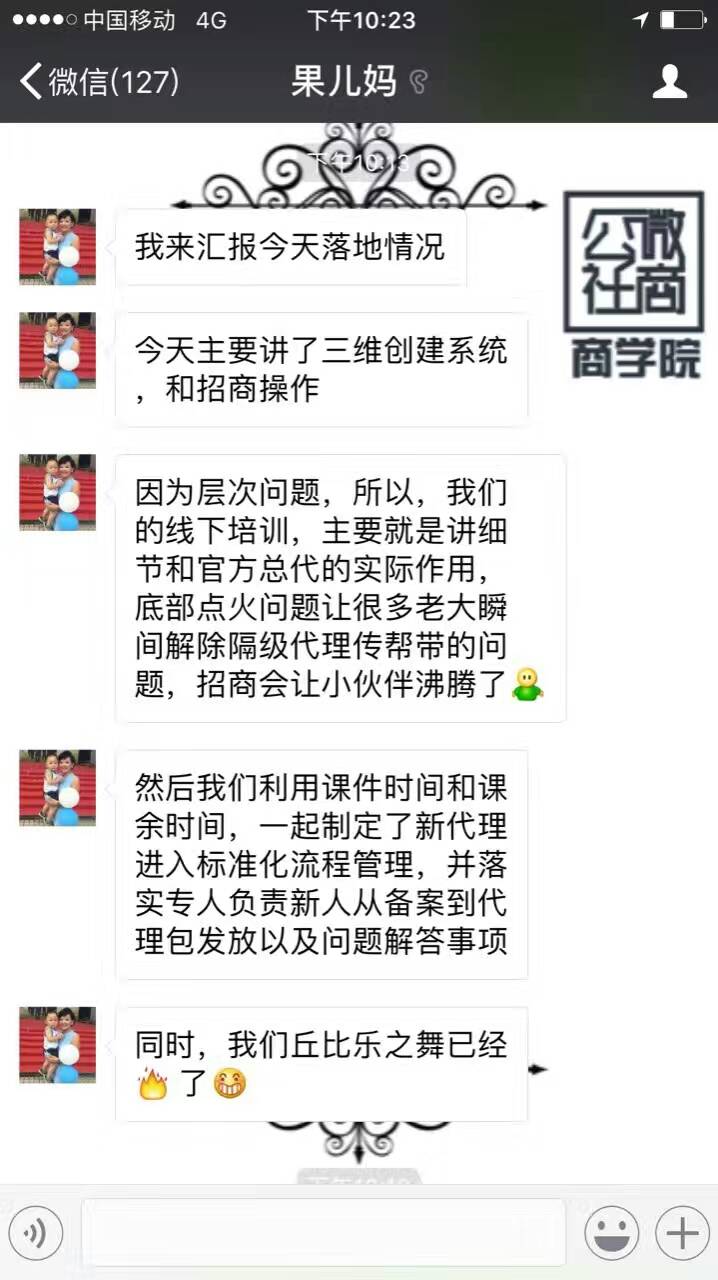Tap the message text field
718x1280 pixels.
click(x=323, y=1233)
